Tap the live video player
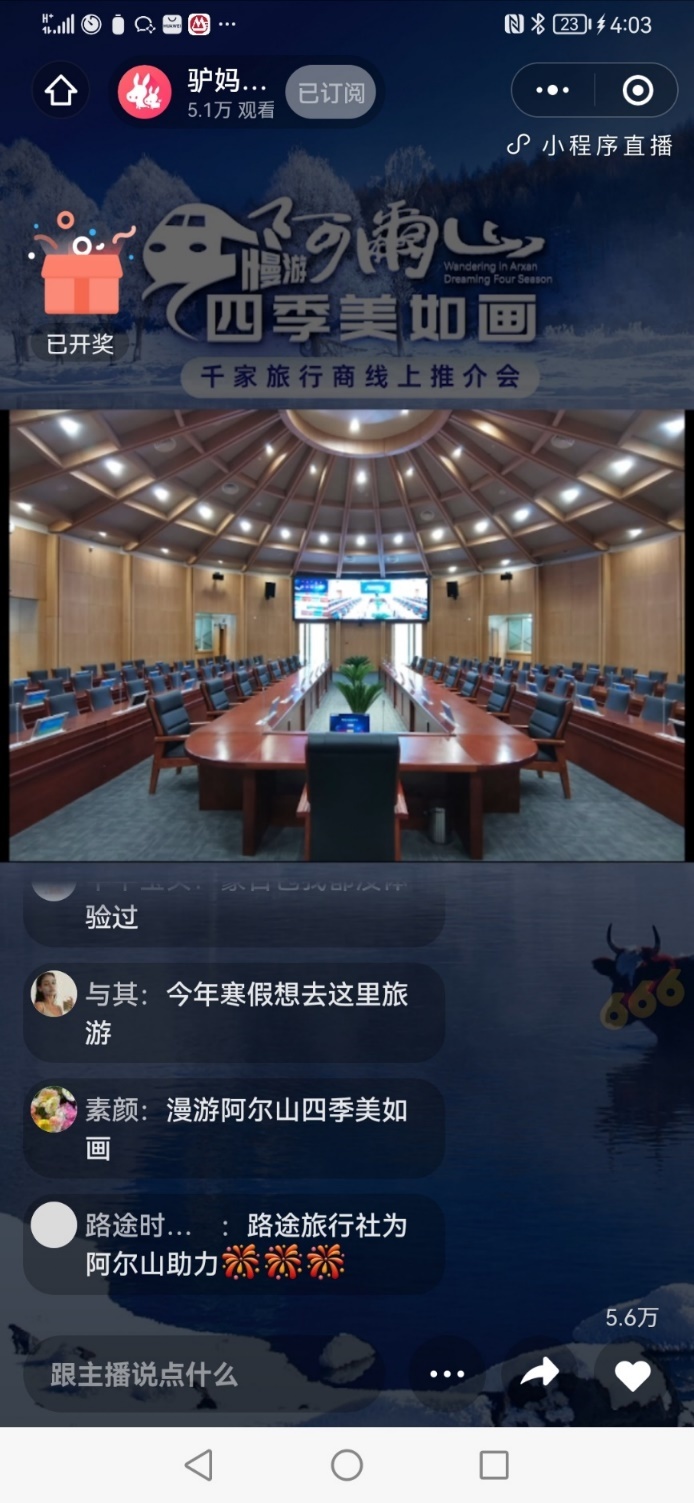 coord(347,634)
